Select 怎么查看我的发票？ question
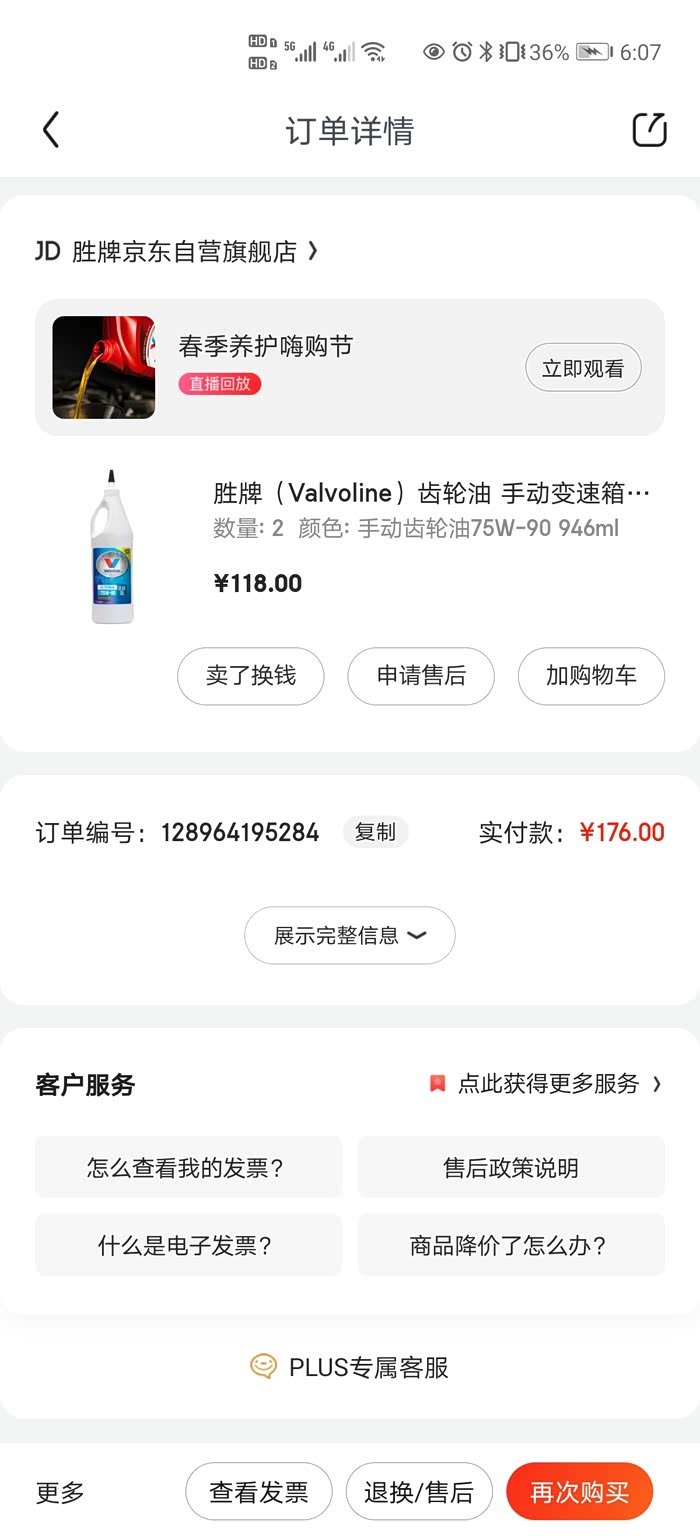The height and width of the screenshot is (1540, 700). pyautogui.click(x=188, y=1168)
